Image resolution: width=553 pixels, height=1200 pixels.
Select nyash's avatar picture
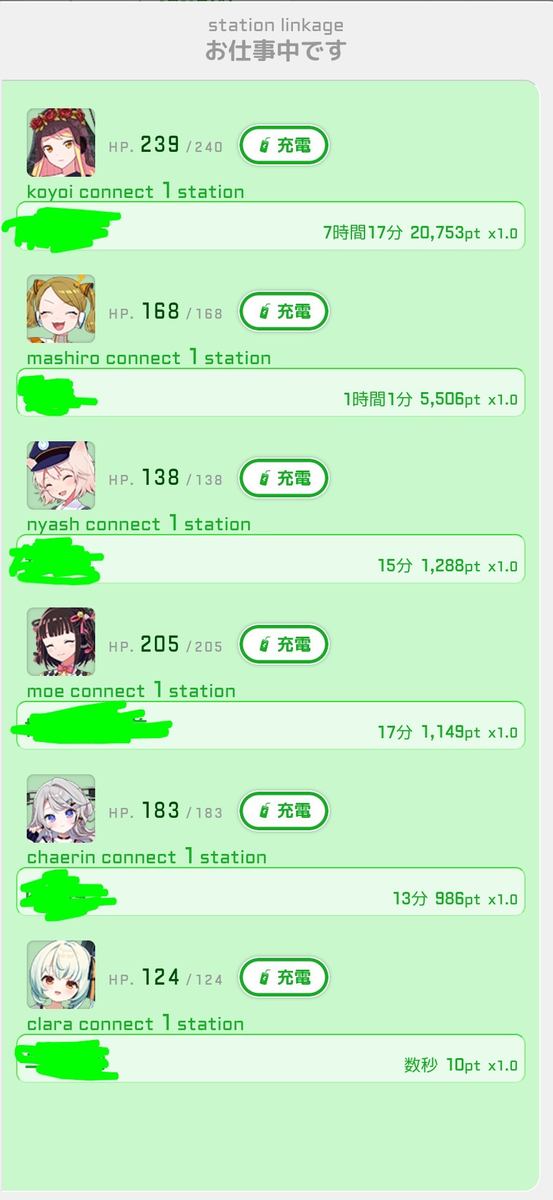(x=61, y=476)
